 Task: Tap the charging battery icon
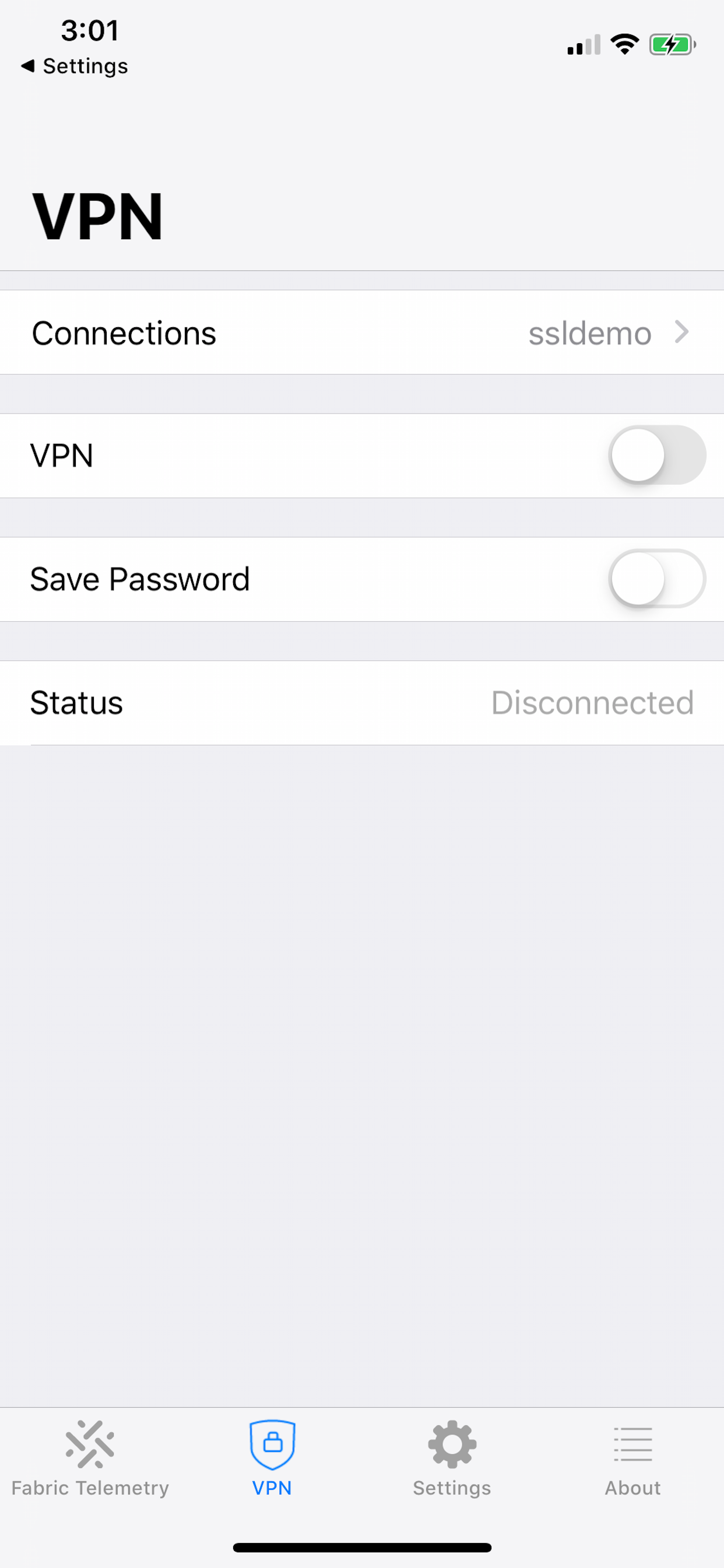pyautogui.click(x=672, y=43)
